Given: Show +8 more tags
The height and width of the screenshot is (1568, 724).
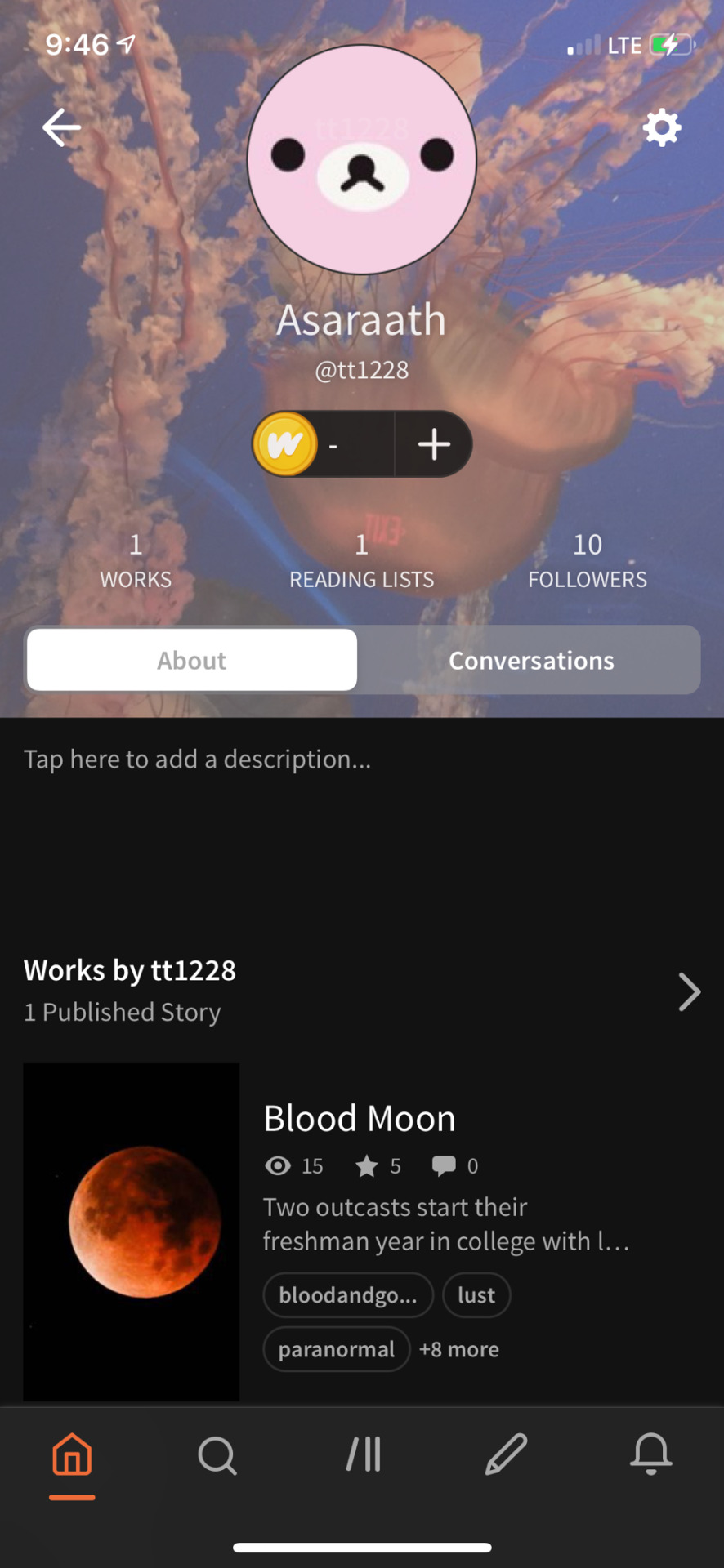Looking at the screenshot, I should coord(458,1349).
